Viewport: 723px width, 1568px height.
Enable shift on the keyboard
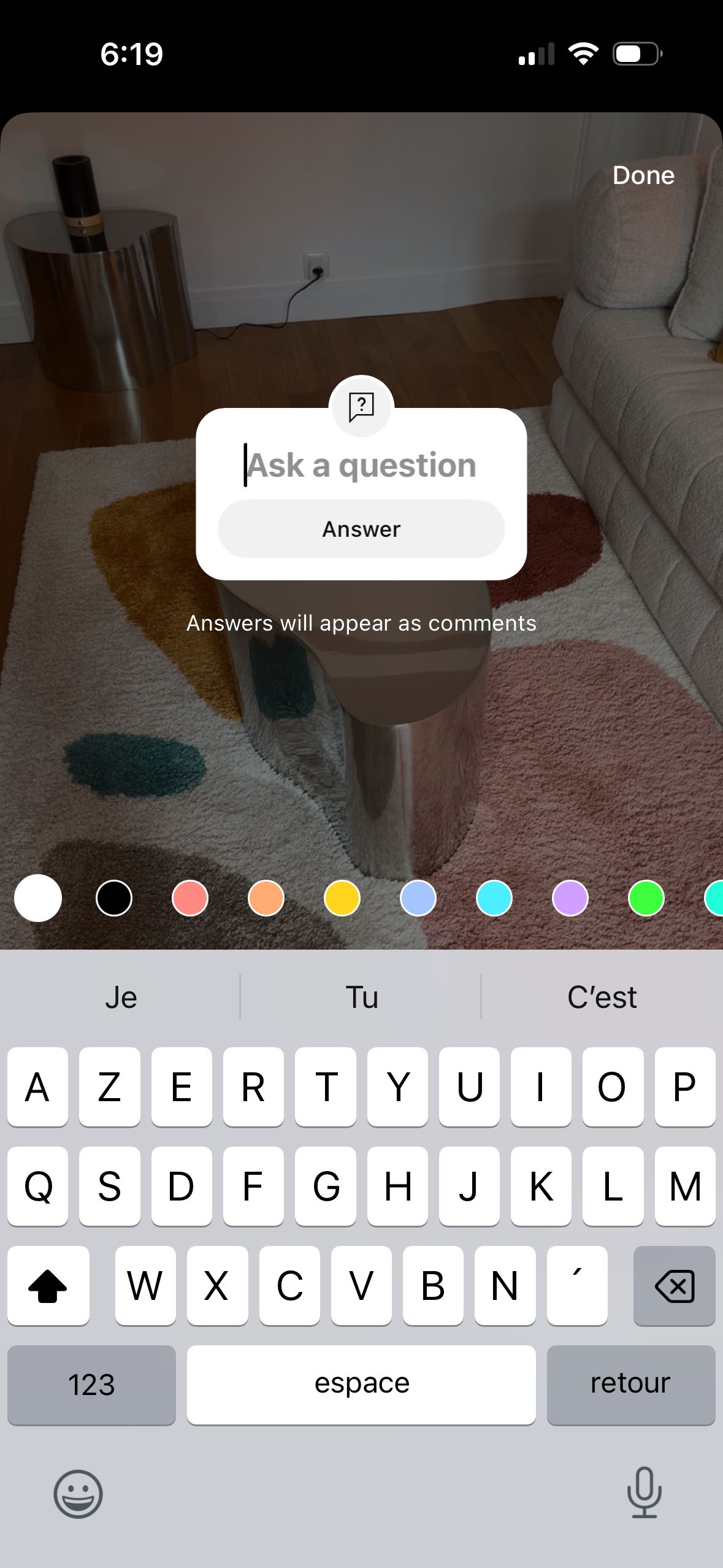click(48, 1285)
